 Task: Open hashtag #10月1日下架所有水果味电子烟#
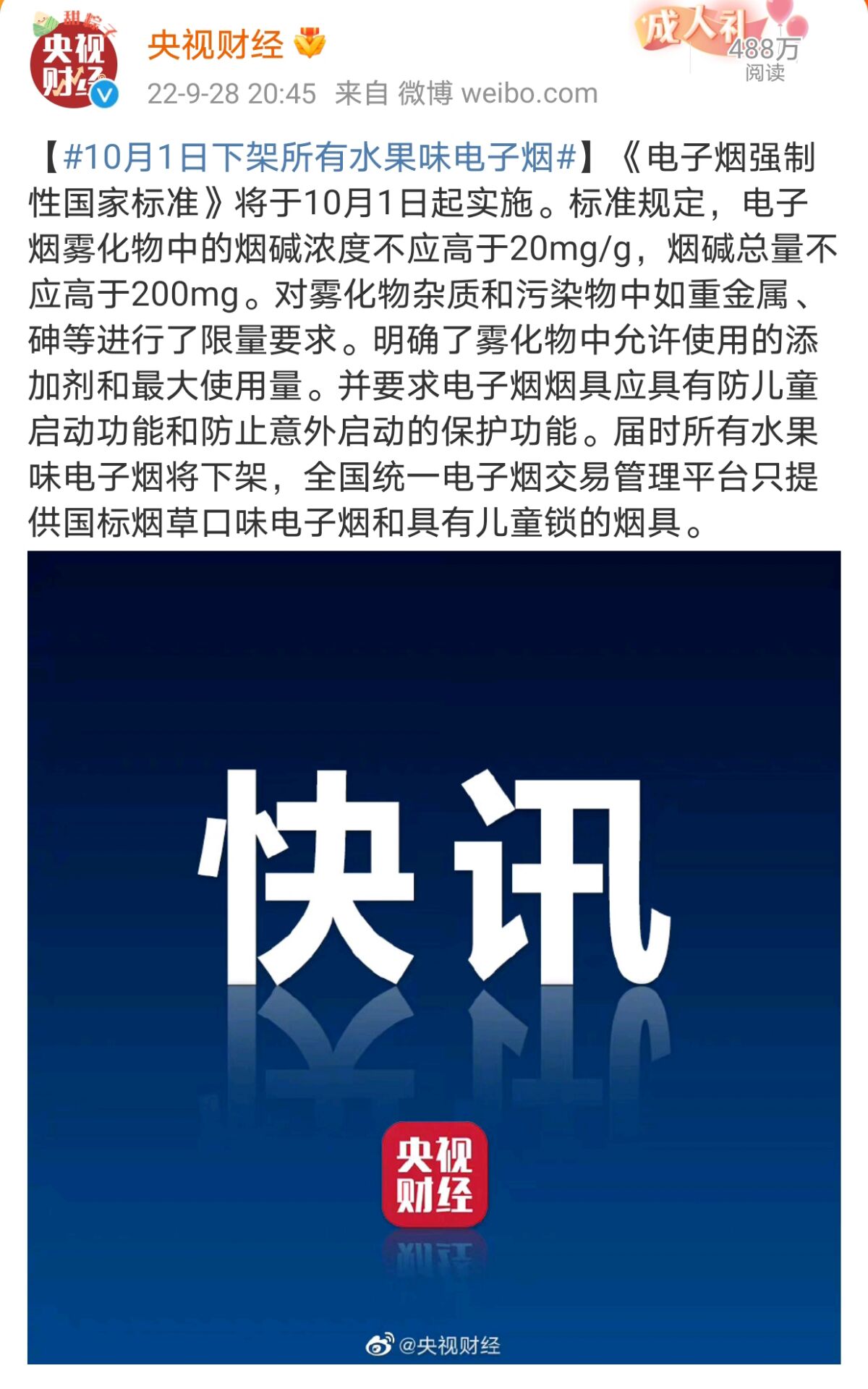click(x=320, y=158)
